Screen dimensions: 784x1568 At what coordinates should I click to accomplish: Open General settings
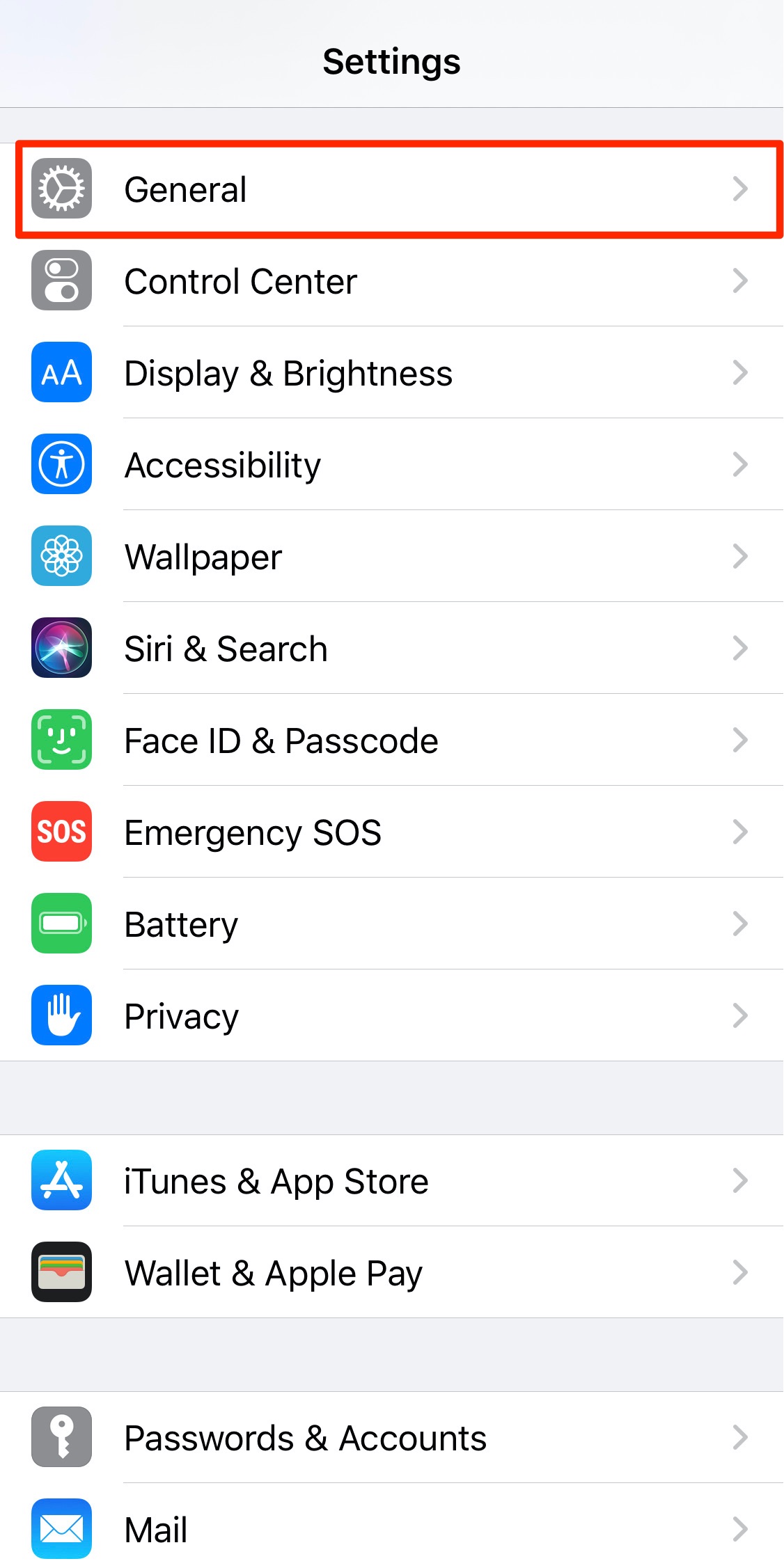pyautogui.click(x=392, y=189)
